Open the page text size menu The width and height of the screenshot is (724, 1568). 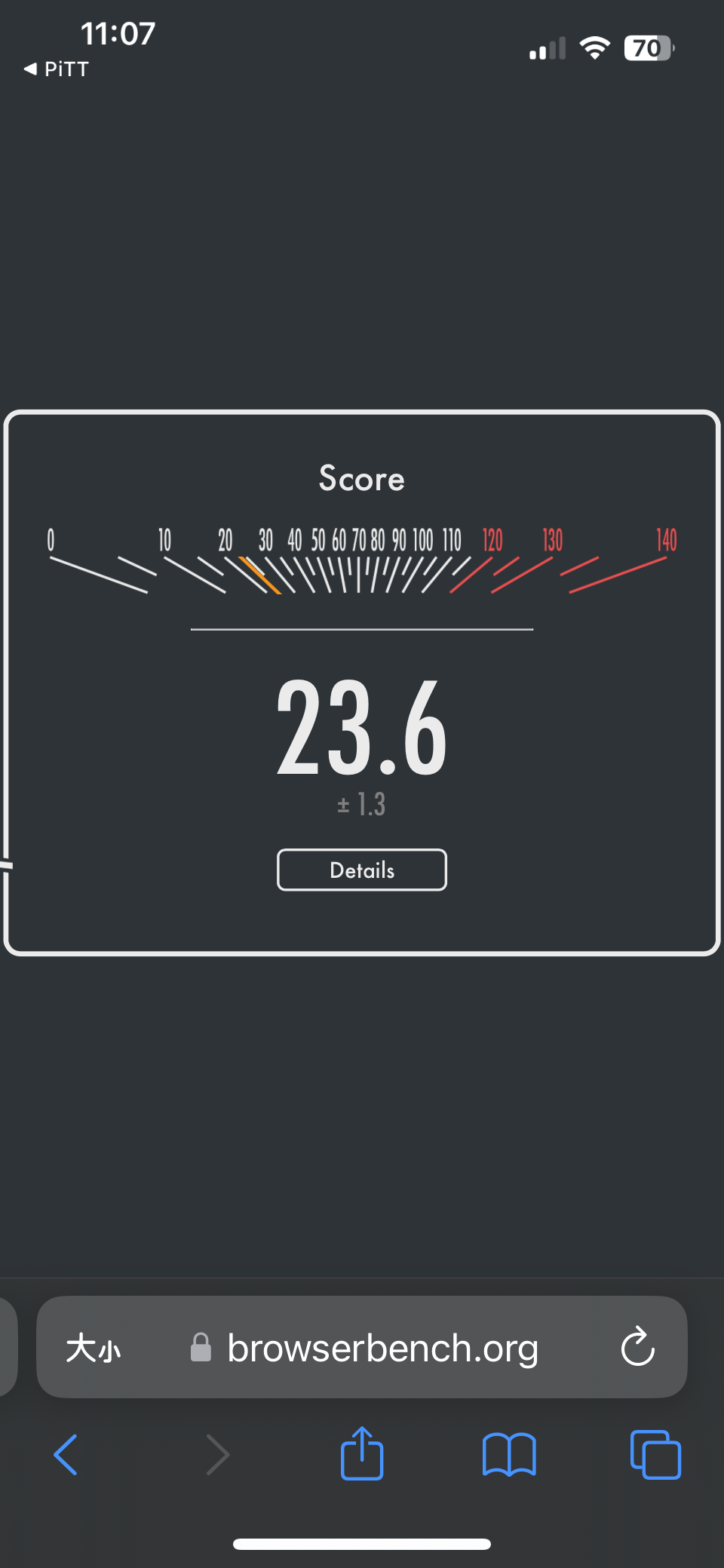(94, 1348)
